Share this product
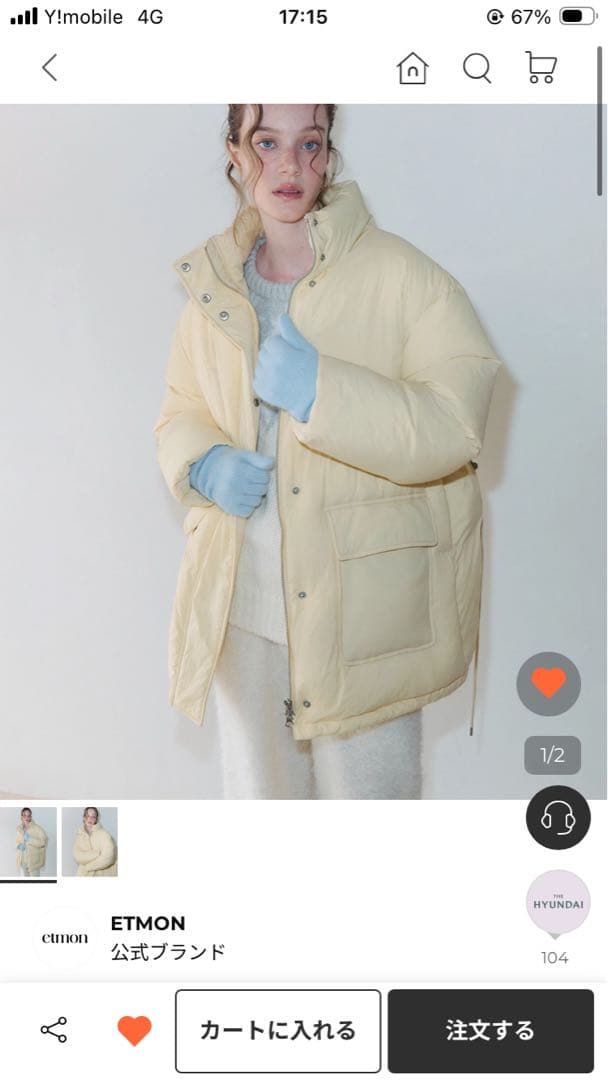Screen dimensions: 608x1080 pyautogui.click(x=53, y=1030)
